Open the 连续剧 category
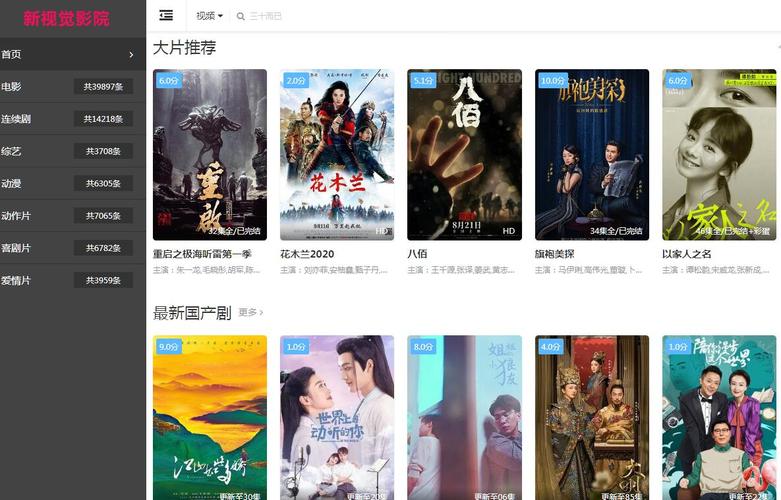 (72, 119)
